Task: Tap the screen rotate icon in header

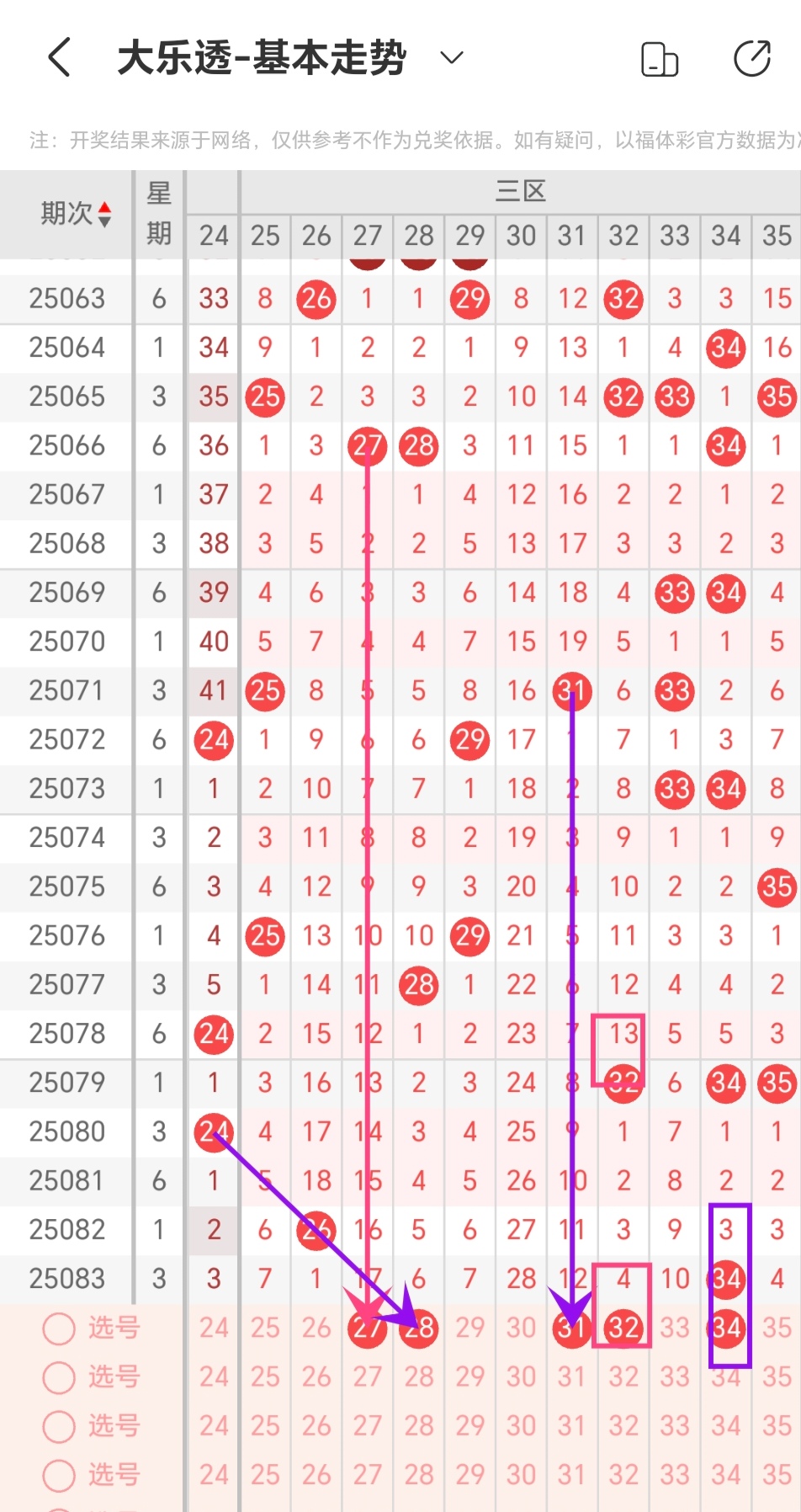Action: pos(660,59)
